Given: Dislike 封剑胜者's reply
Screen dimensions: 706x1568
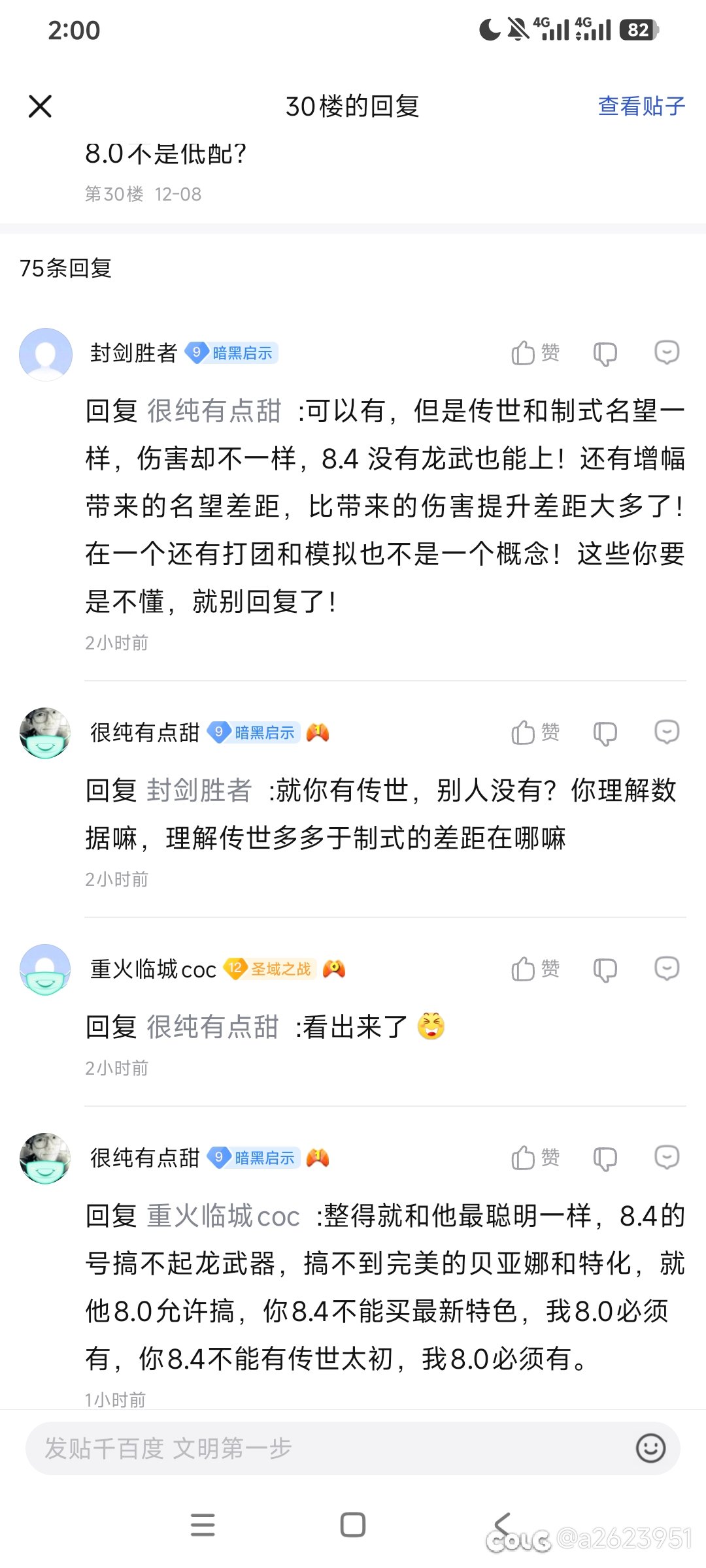Looking at the screenshot, I should [605, 353].
